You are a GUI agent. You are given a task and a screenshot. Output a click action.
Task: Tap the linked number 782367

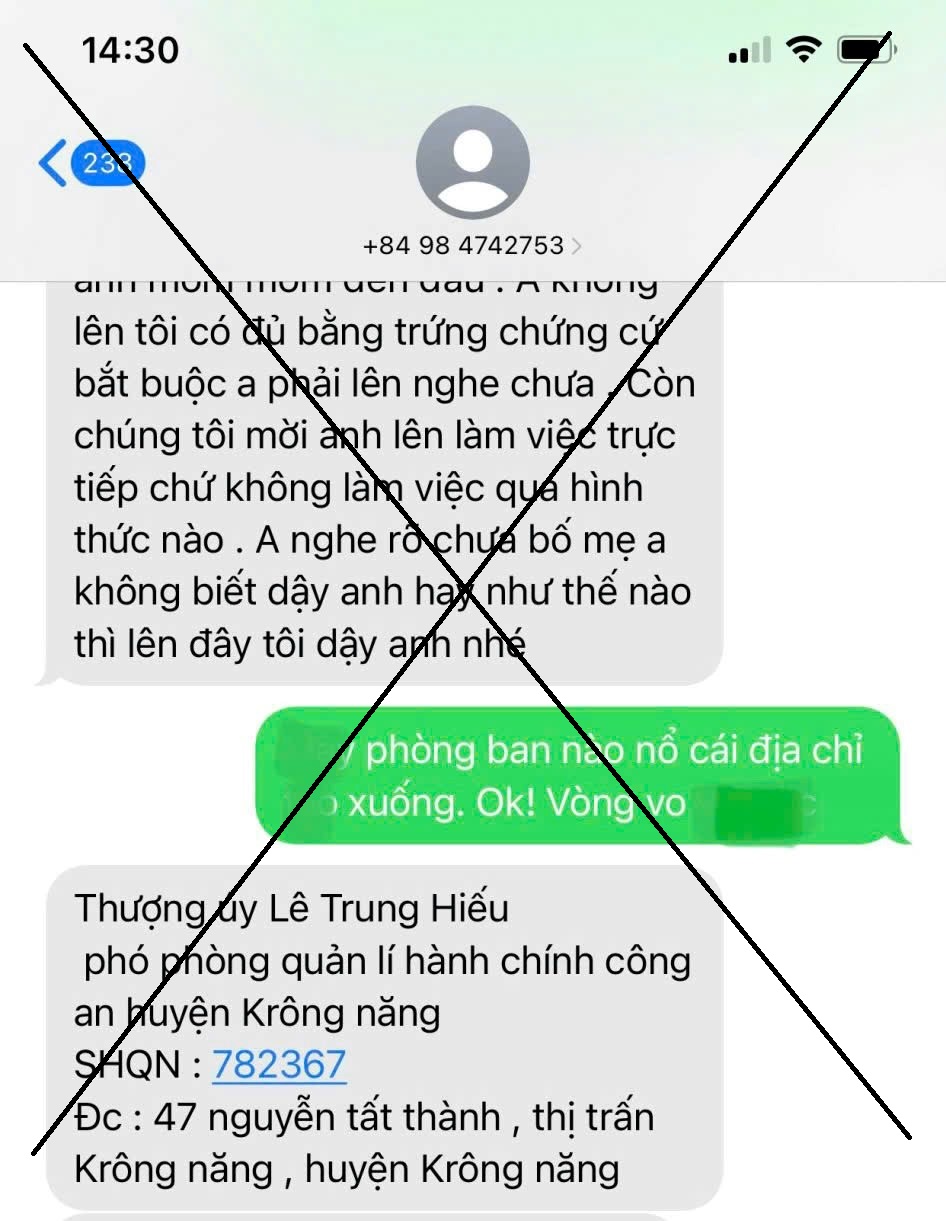coord(280,1065)
